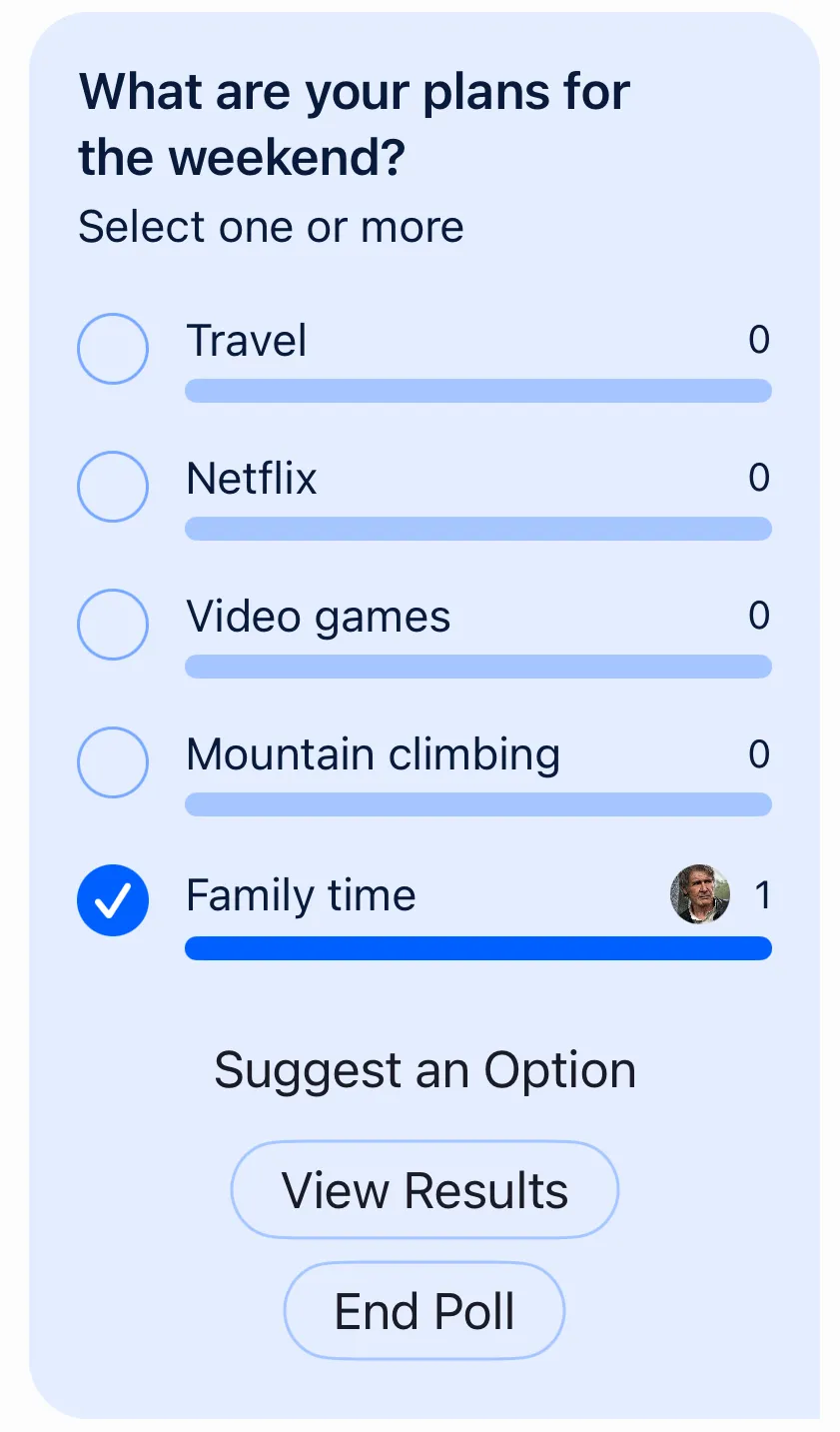Select the Mountain climbing option
Screen dimensions: 840x1432
pyautogui.click(x=113, y=762)
